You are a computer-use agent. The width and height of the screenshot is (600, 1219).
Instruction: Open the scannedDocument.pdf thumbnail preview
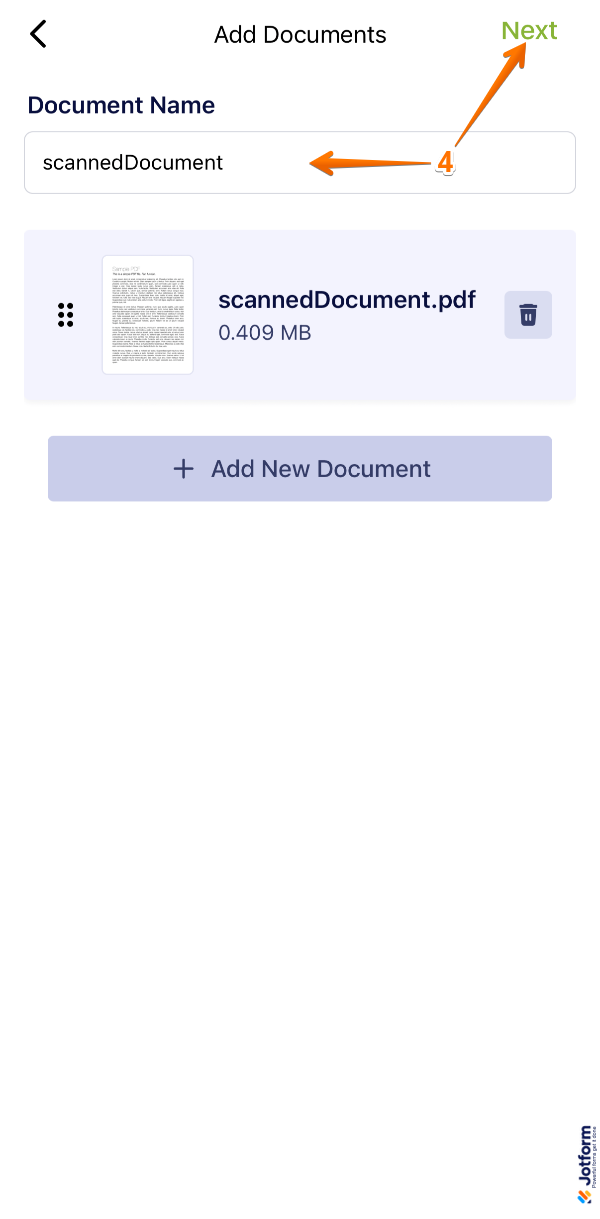tap(148, 315)
